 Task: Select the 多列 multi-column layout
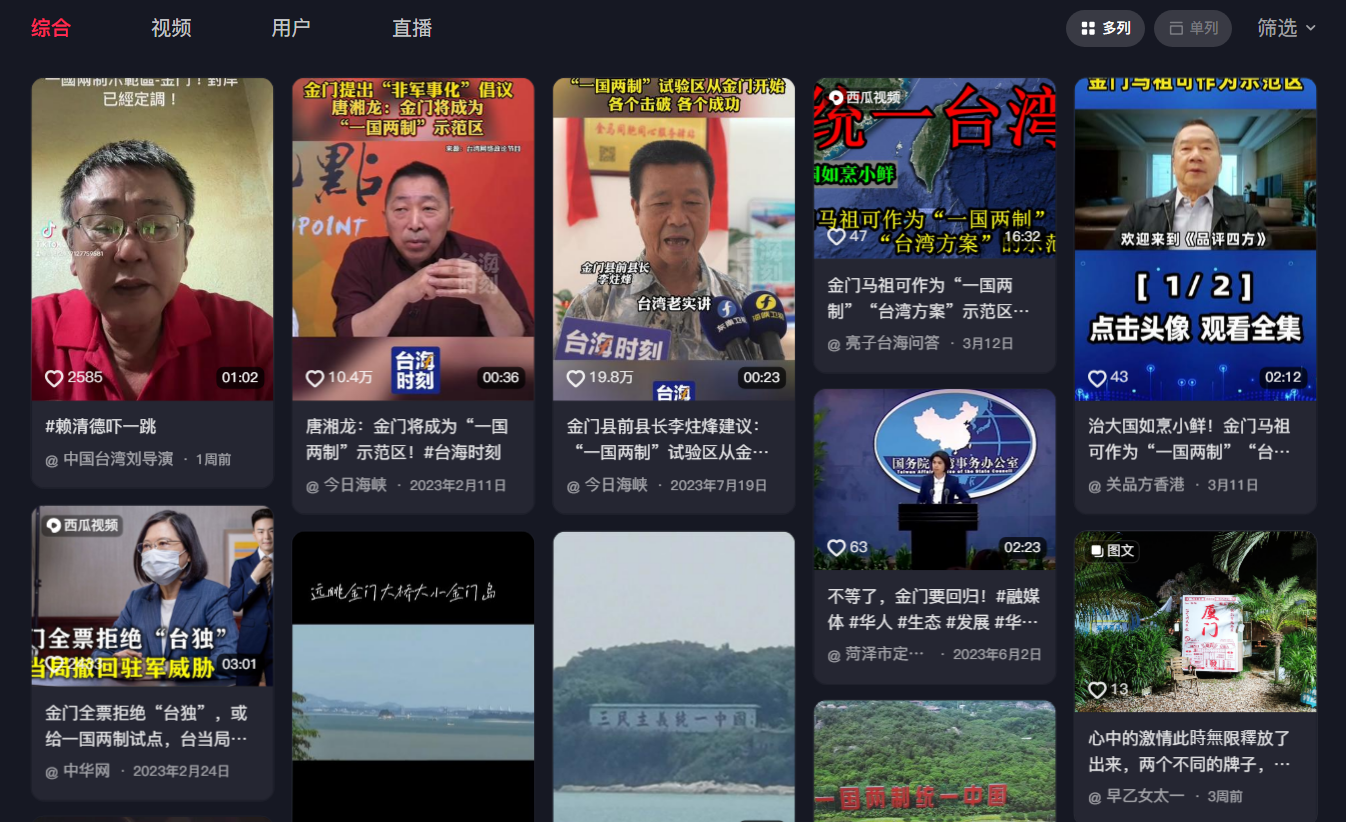click(x=1105, y=28)
